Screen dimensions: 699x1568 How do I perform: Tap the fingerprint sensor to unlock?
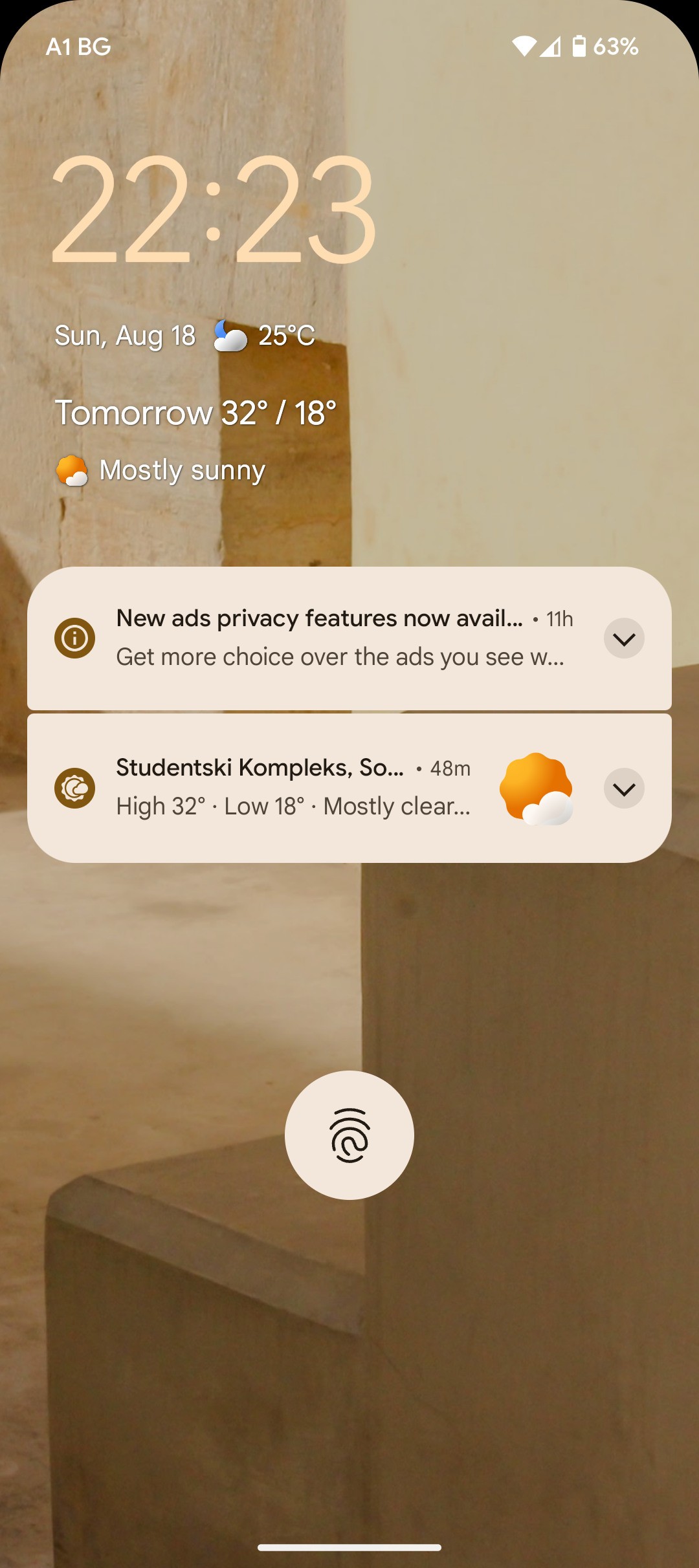pos(349,1135)
